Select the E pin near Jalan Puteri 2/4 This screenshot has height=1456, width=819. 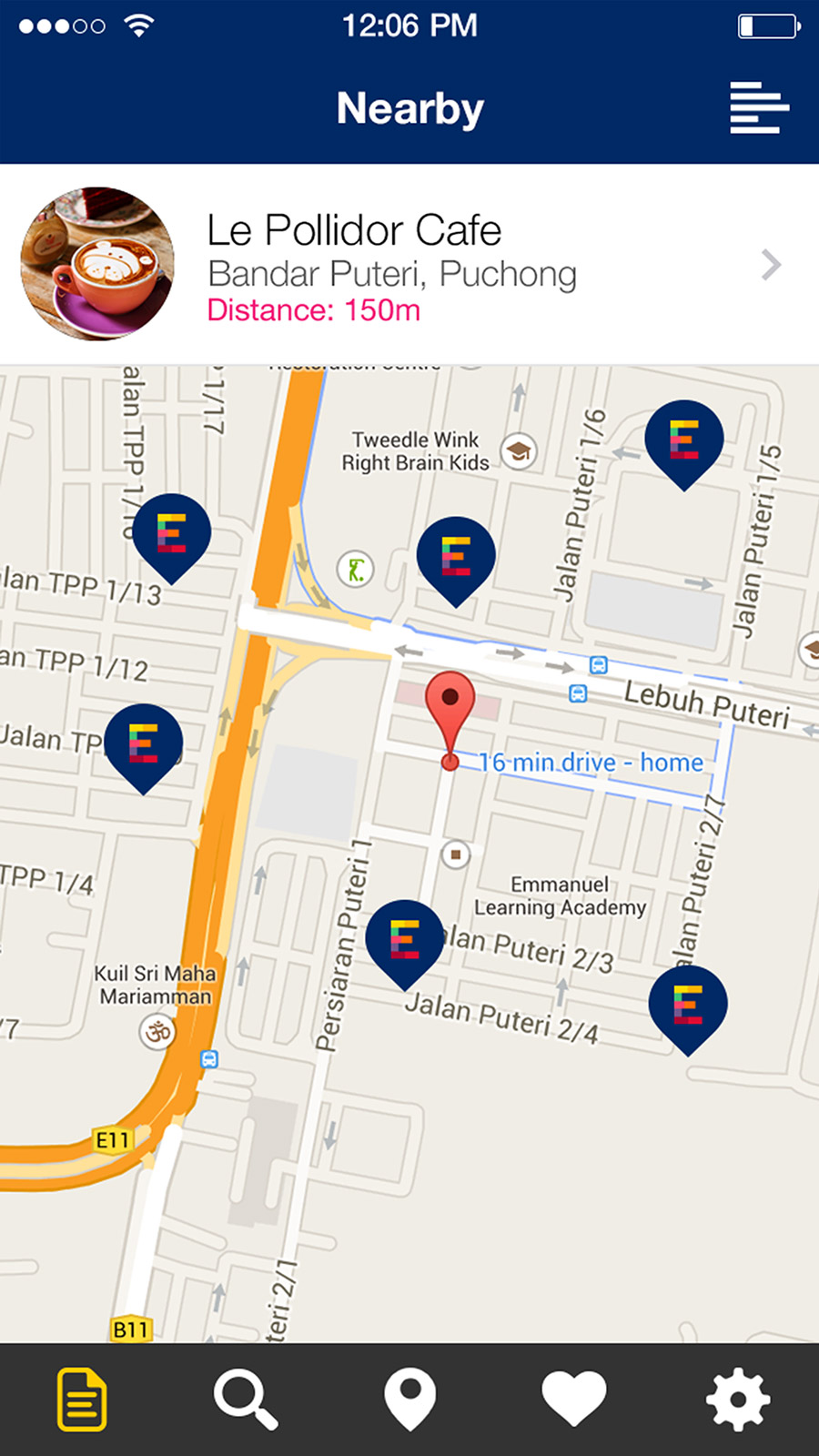[x=688, y=1005]
